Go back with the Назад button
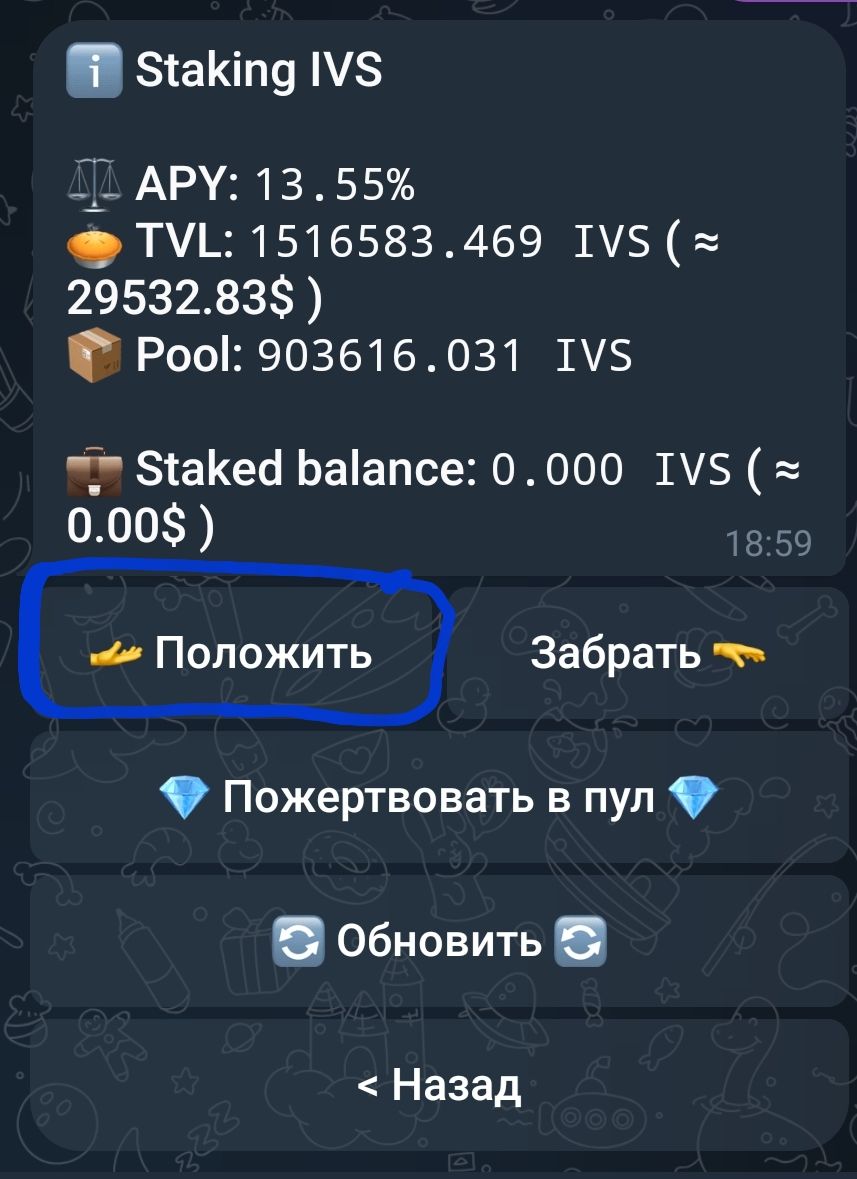The width and height of the screenshot is (857, 1179). tap(439, 1084)
